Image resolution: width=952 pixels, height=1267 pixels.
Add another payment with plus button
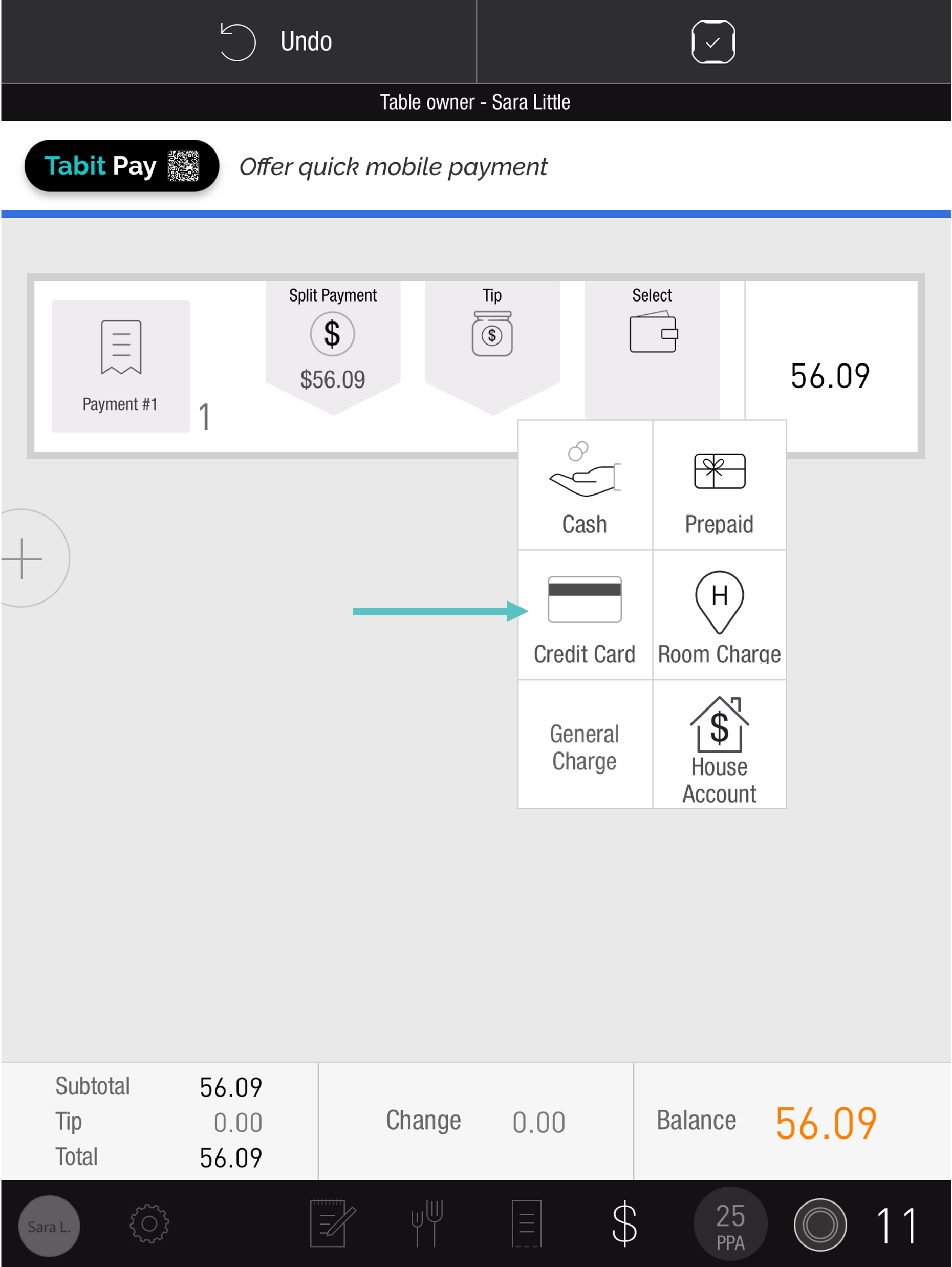(23, 558)
